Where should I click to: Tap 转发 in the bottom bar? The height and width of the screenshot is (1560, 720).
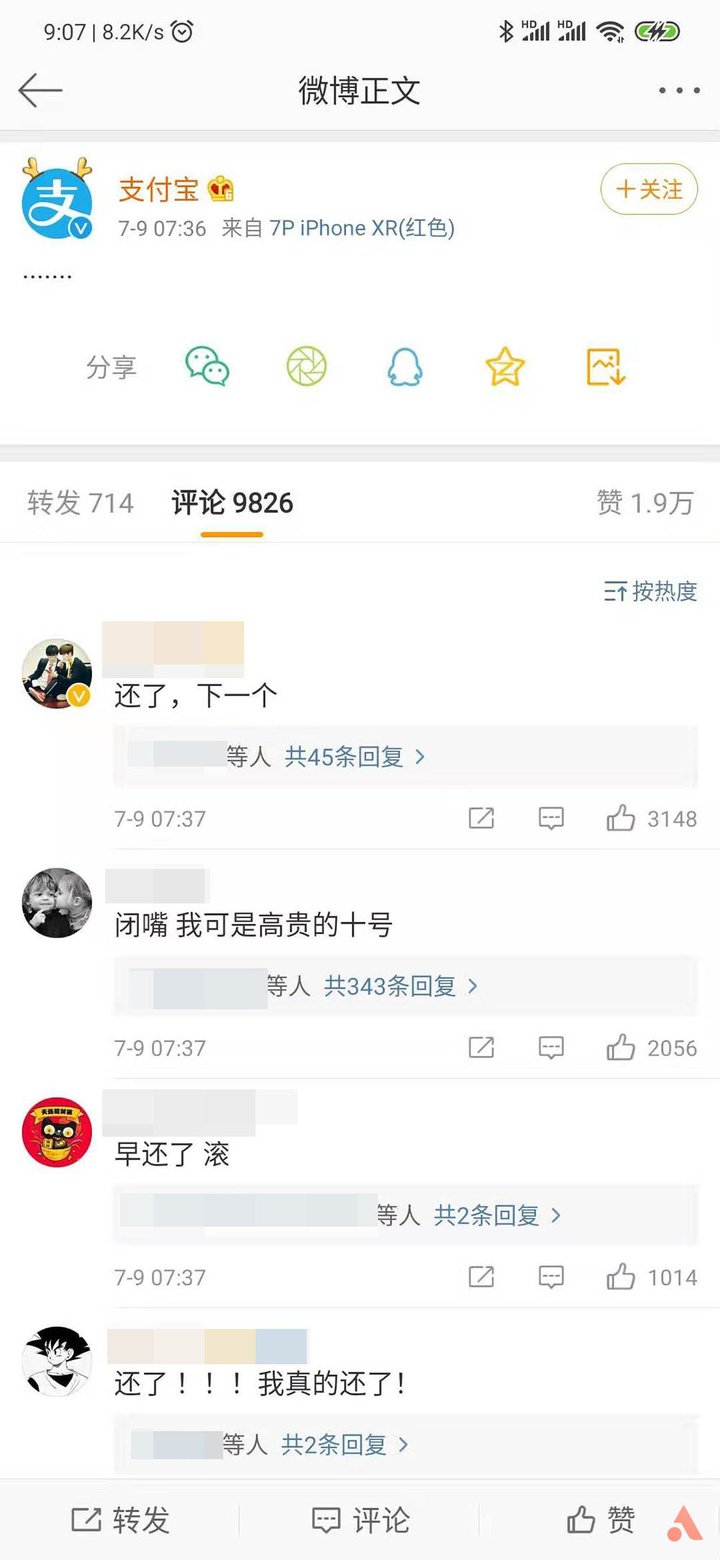click(x=121, y=1521)
